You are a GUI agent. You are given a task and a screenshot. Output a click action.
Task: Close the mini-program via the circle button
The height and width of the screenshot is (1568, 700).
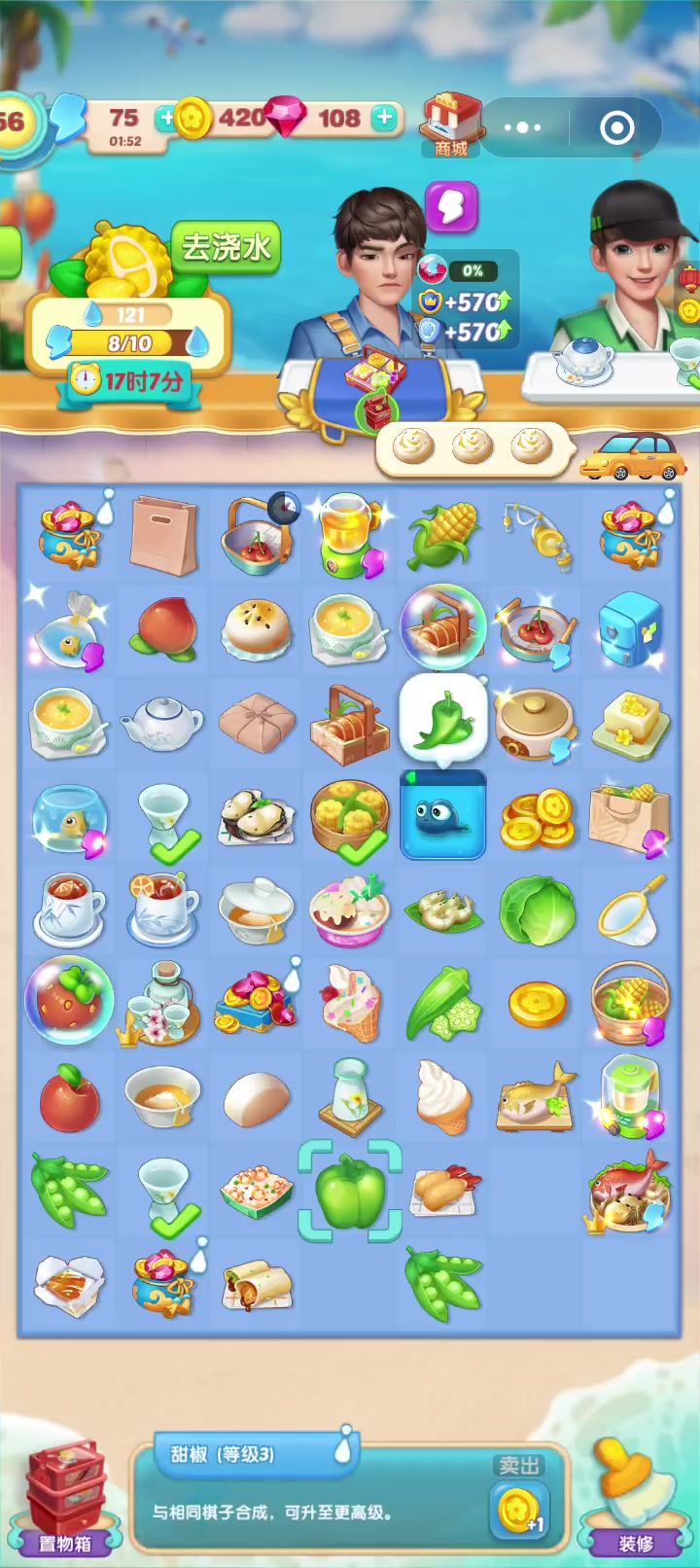pyautogui.click(x=617, y=127)
